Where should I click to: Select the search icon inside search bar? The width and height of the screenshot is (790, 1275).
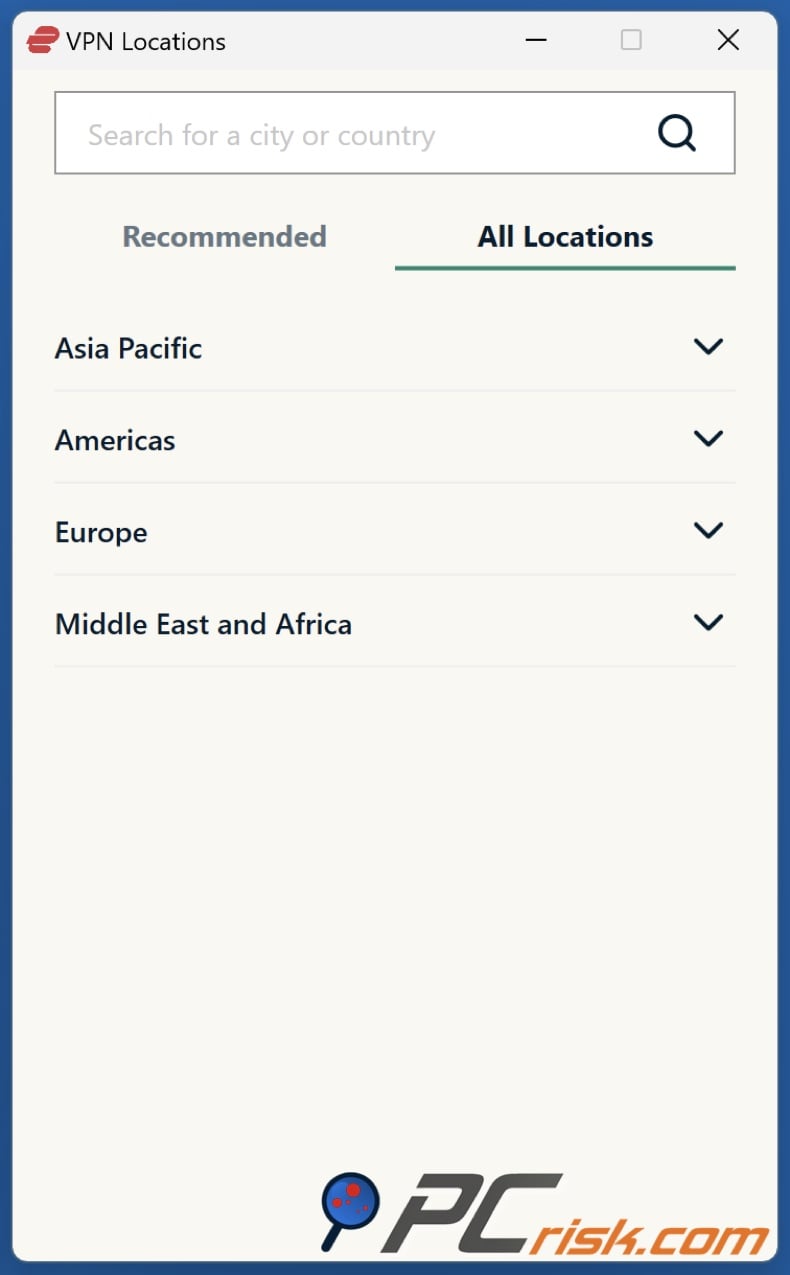676,132
